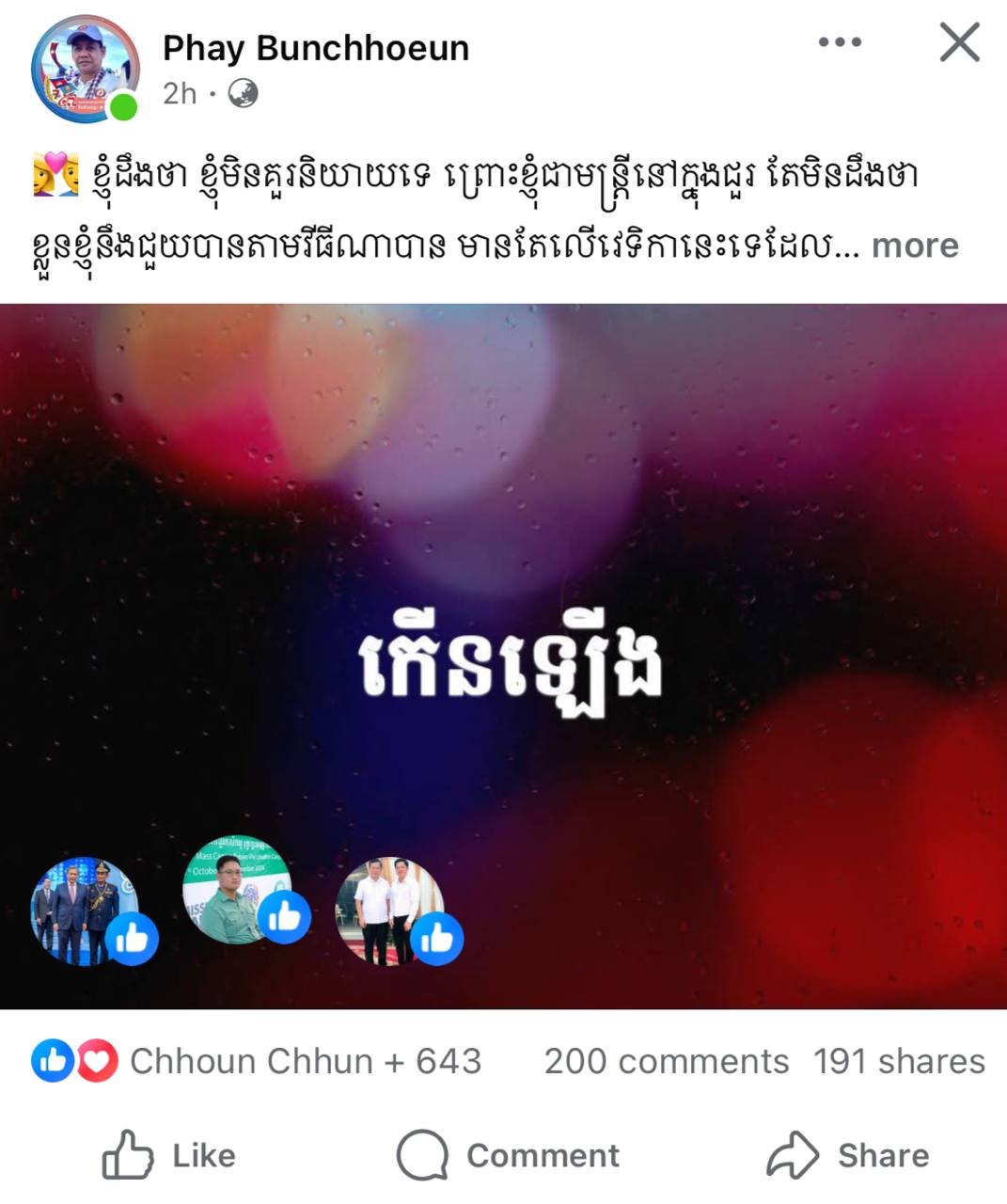Open Phay Bunchhoeun's profile picture
This screenshot has width=1007, height=1204.
pos(85,69)
